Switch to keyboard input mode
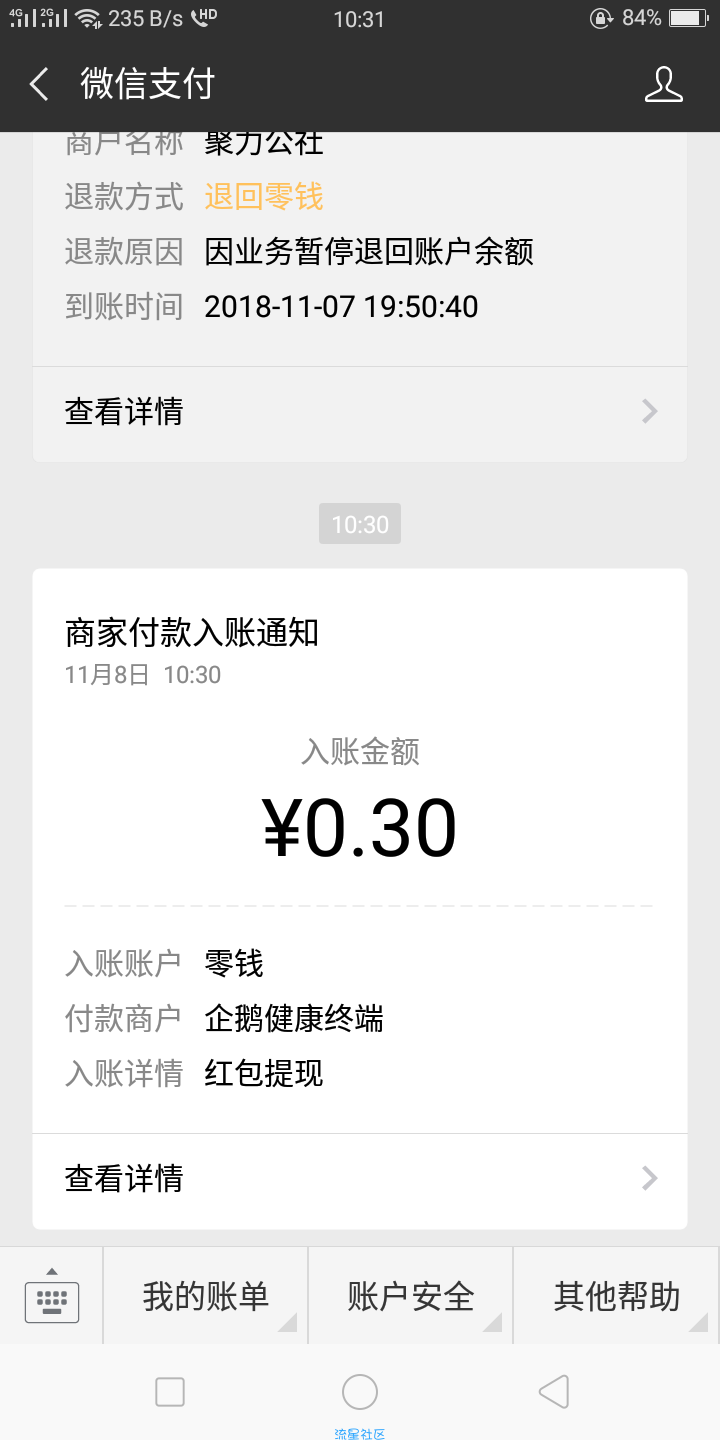The width and height of the screenshot is (720, 1440). pos(51,1296)
